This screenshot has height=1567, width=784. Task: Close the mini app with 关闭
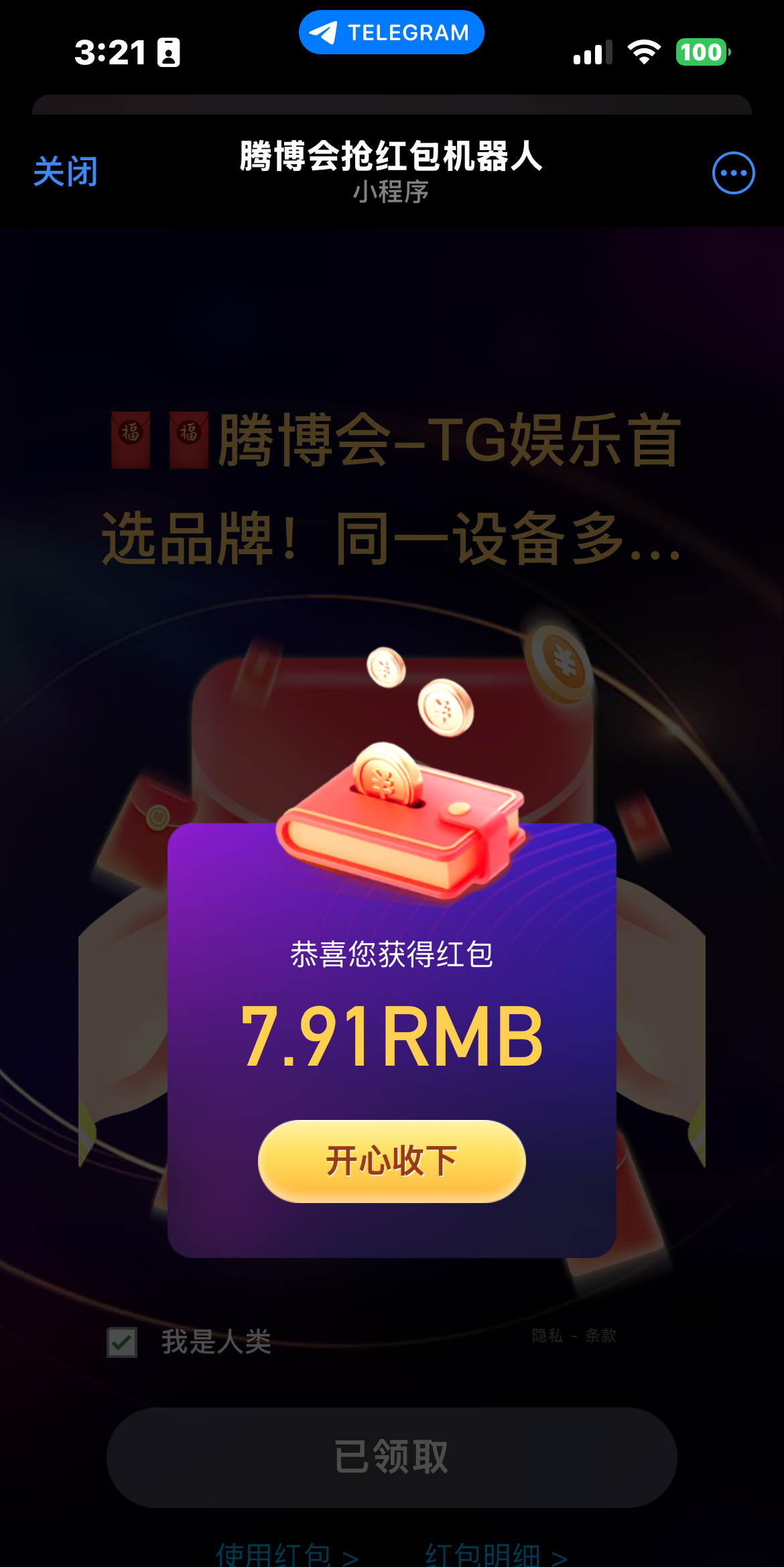point(66,172)
